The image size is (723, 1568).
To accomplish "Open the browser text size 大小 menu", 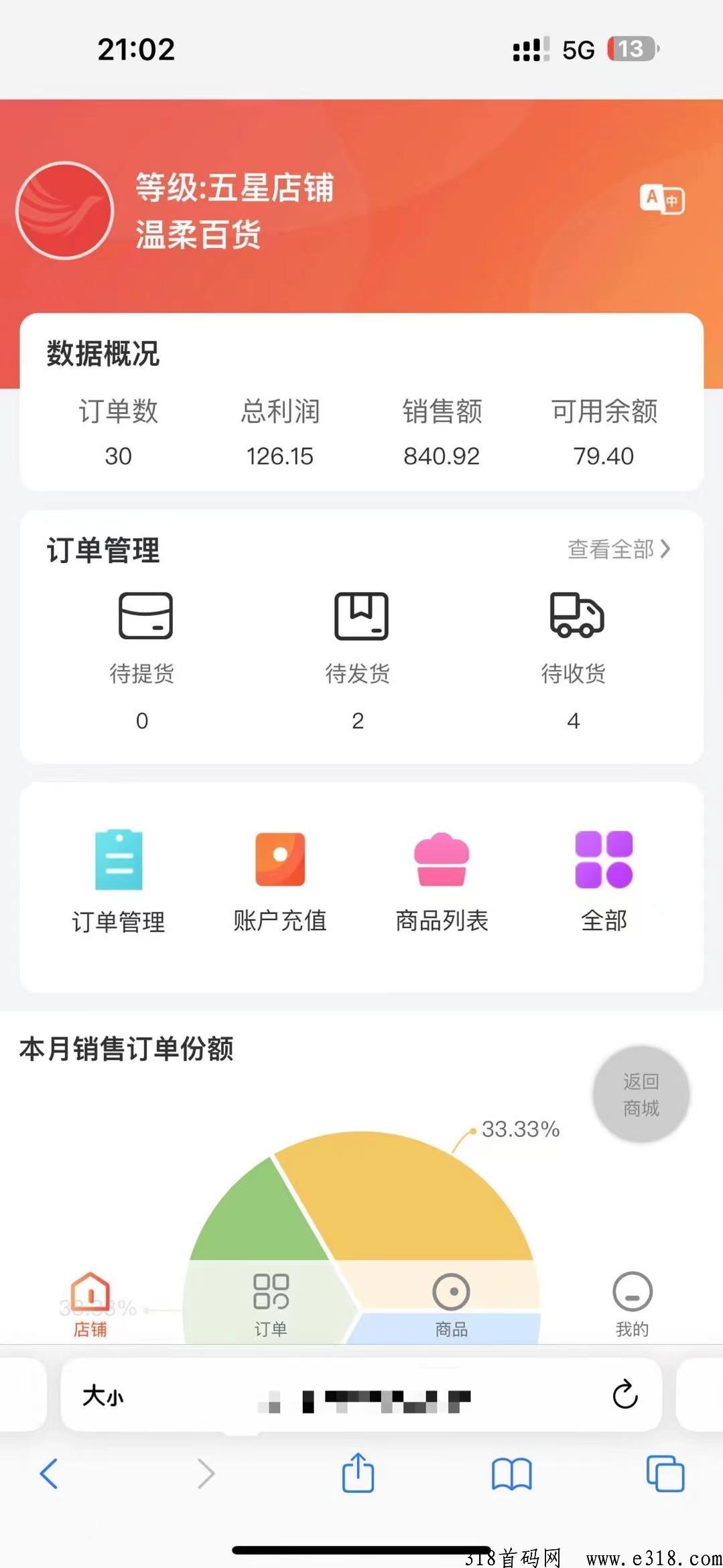I will tap(103, 1396).
